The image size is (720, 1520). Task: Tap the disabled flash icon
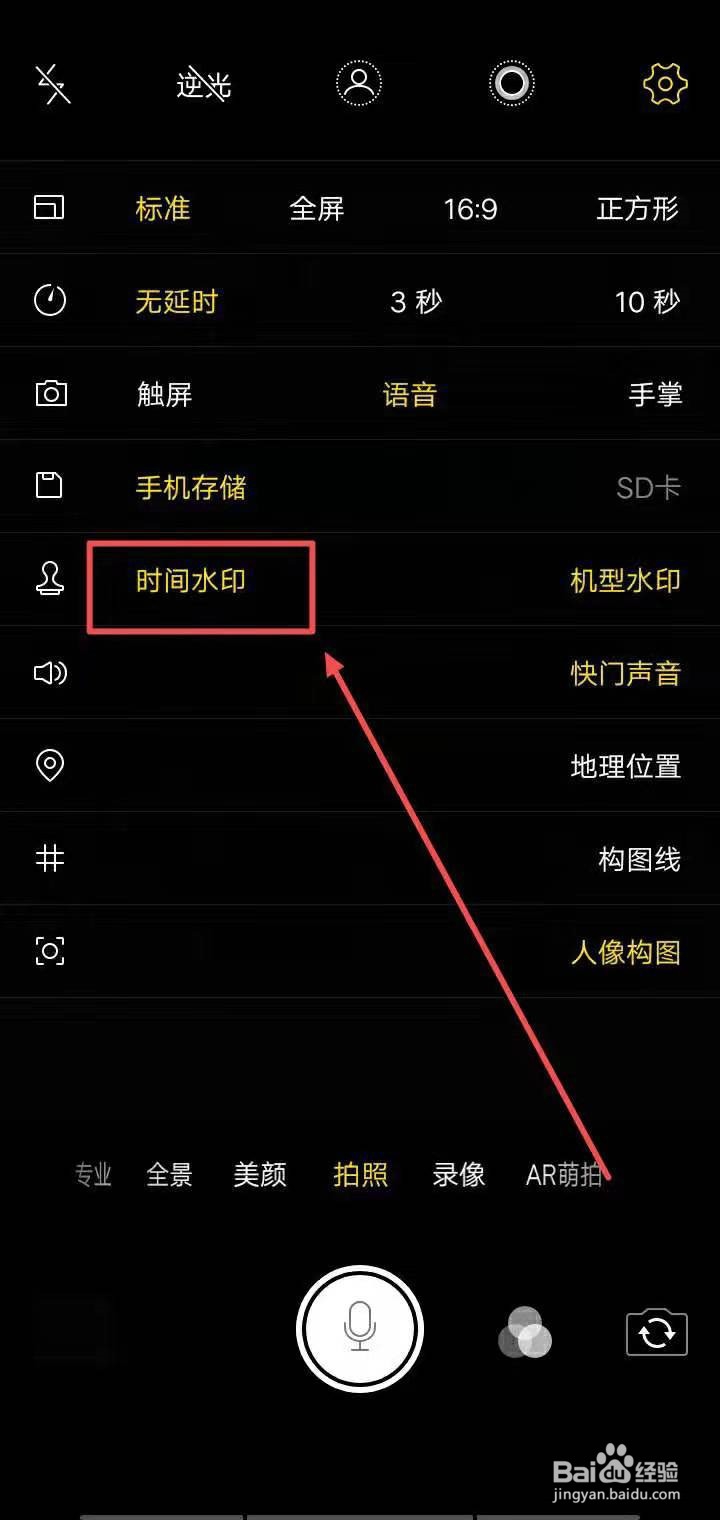(52, 86)
